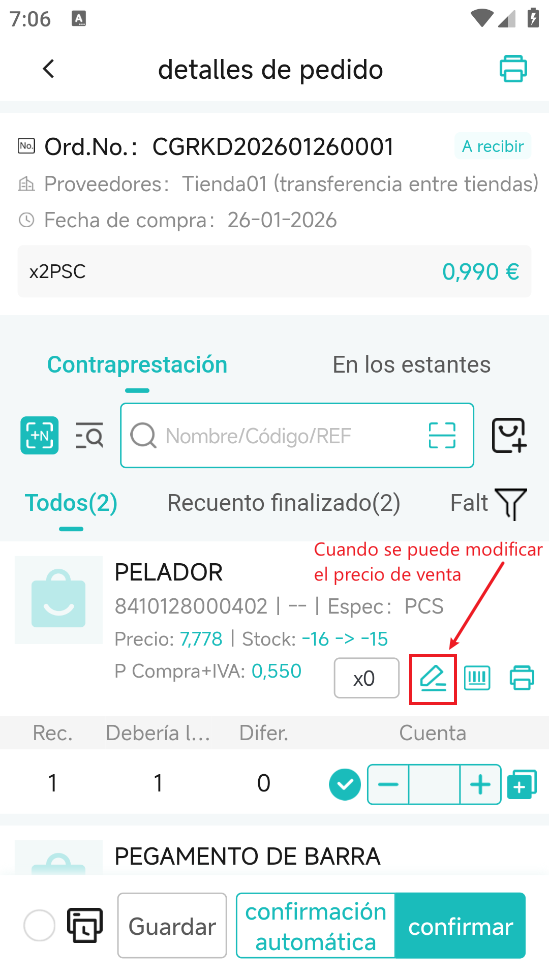The image size is (549, 968).
Task: Decrease PELADOR count with minus
Action: [388, 785]
